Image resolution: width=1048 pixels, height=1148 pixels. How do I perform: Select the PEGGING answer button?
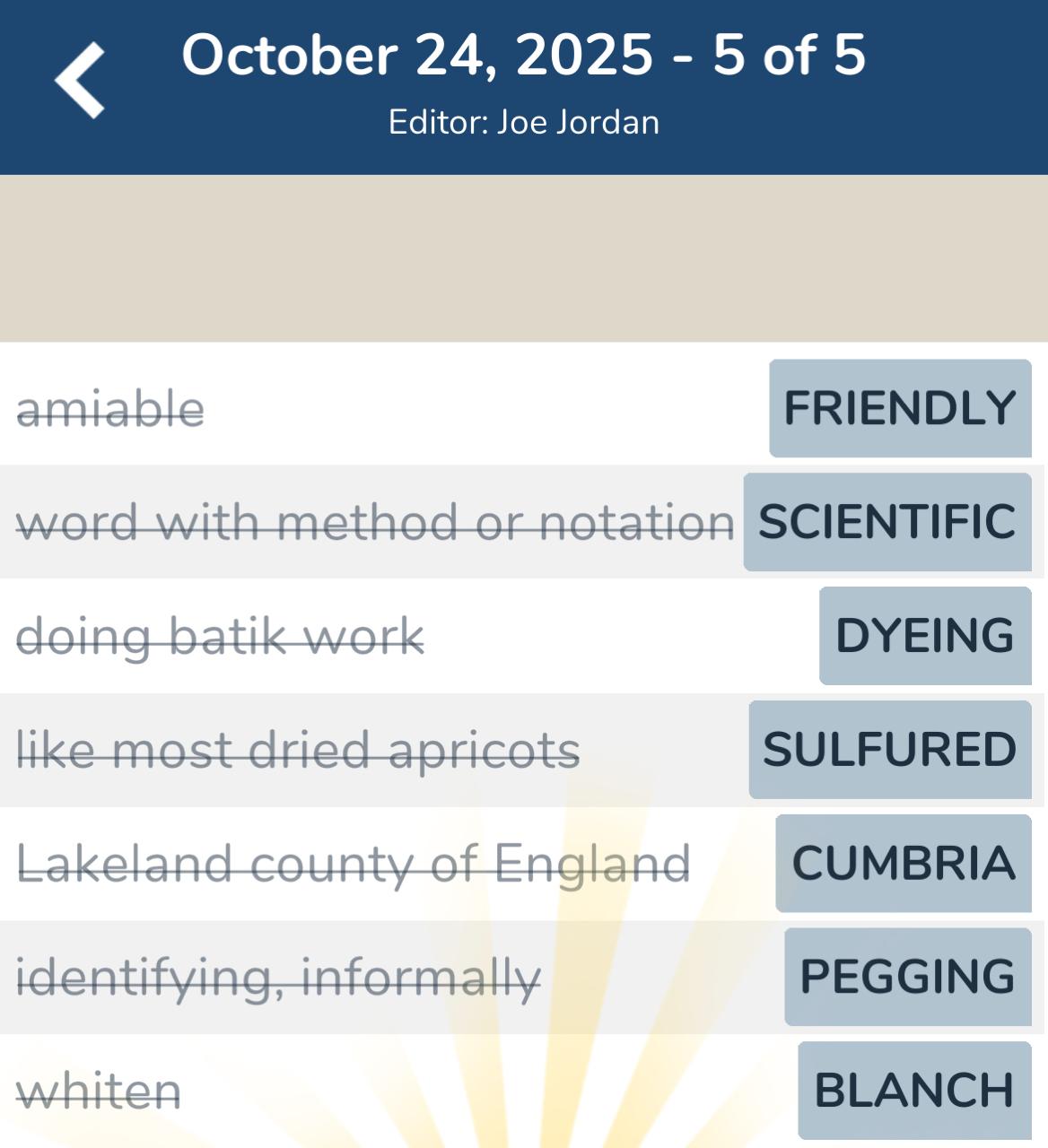[908, 977]
